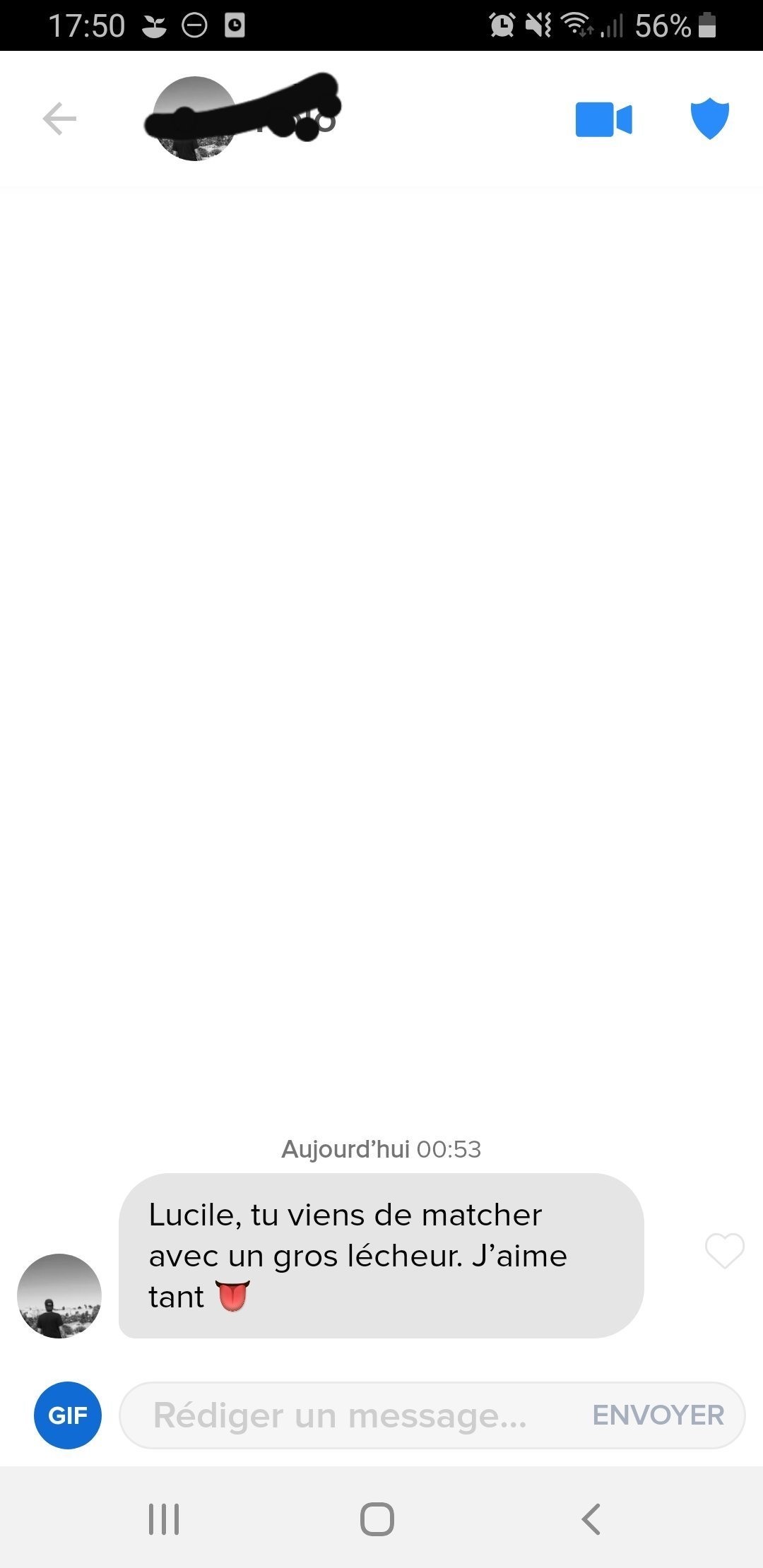Open recent apps from navigation bar
The height and width of the screenshot is (1568, 763).
click(x=164, y=1519)
